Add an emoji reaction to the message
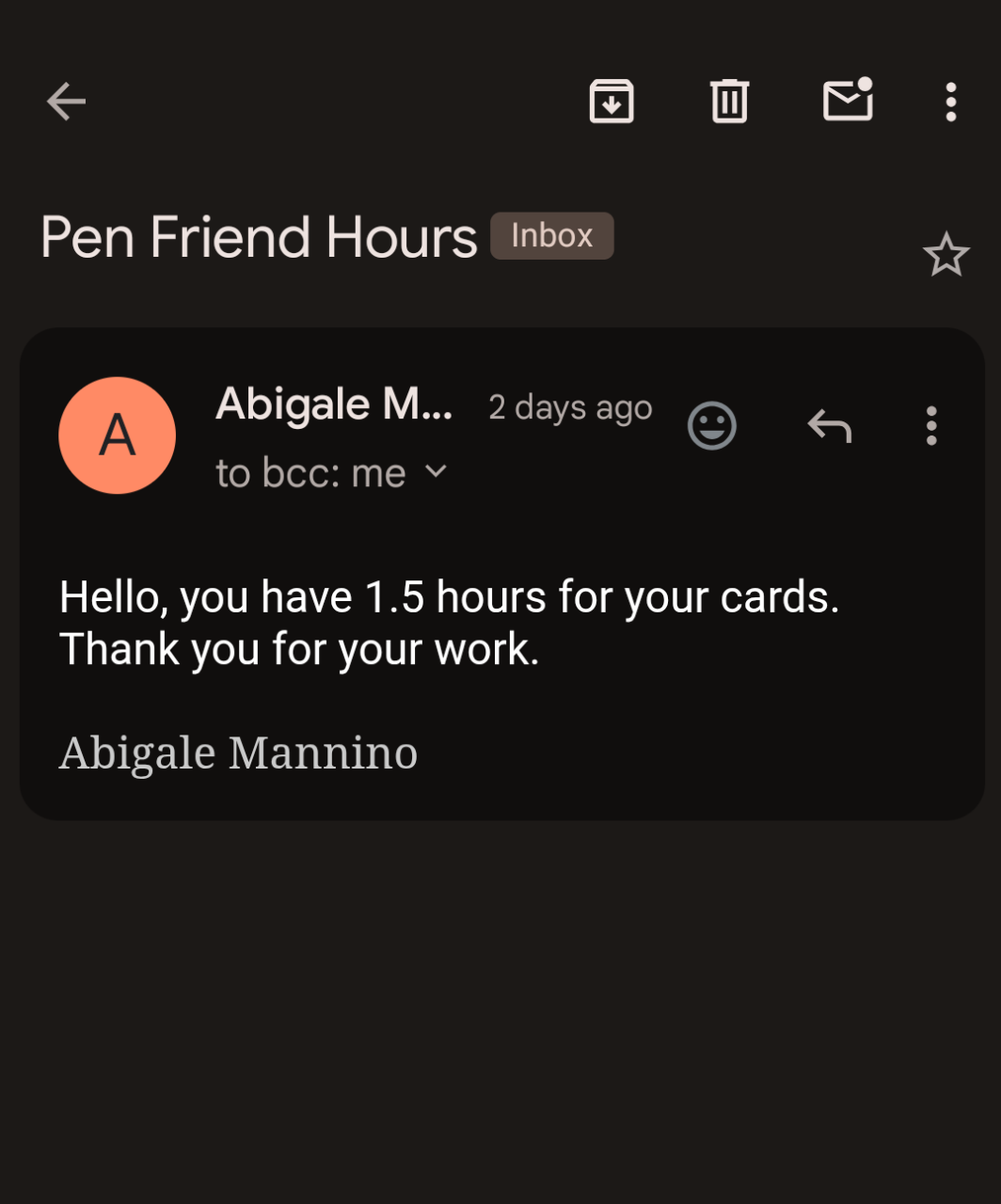This screenshot has height=1204, width=1001. (x=712, y=426)
